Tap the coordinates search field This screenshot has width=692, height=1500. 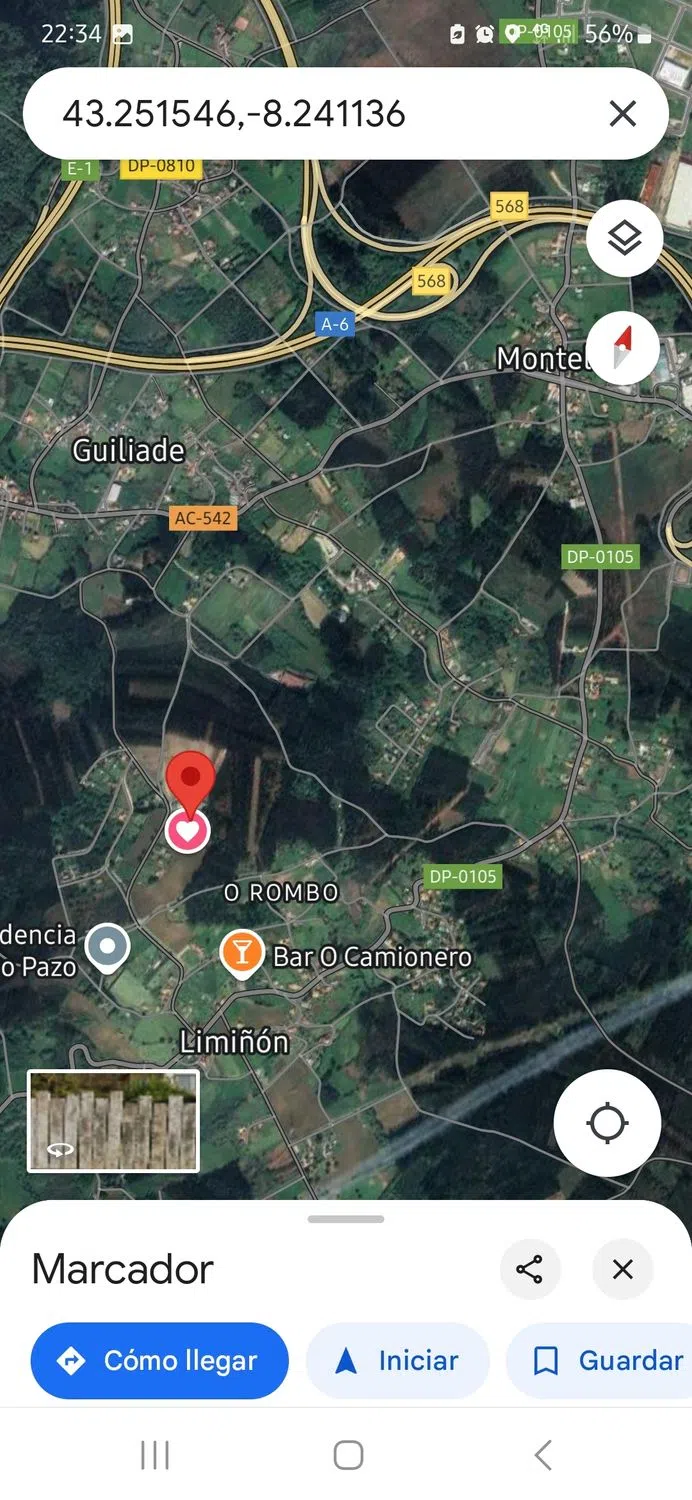coord(300,114)
